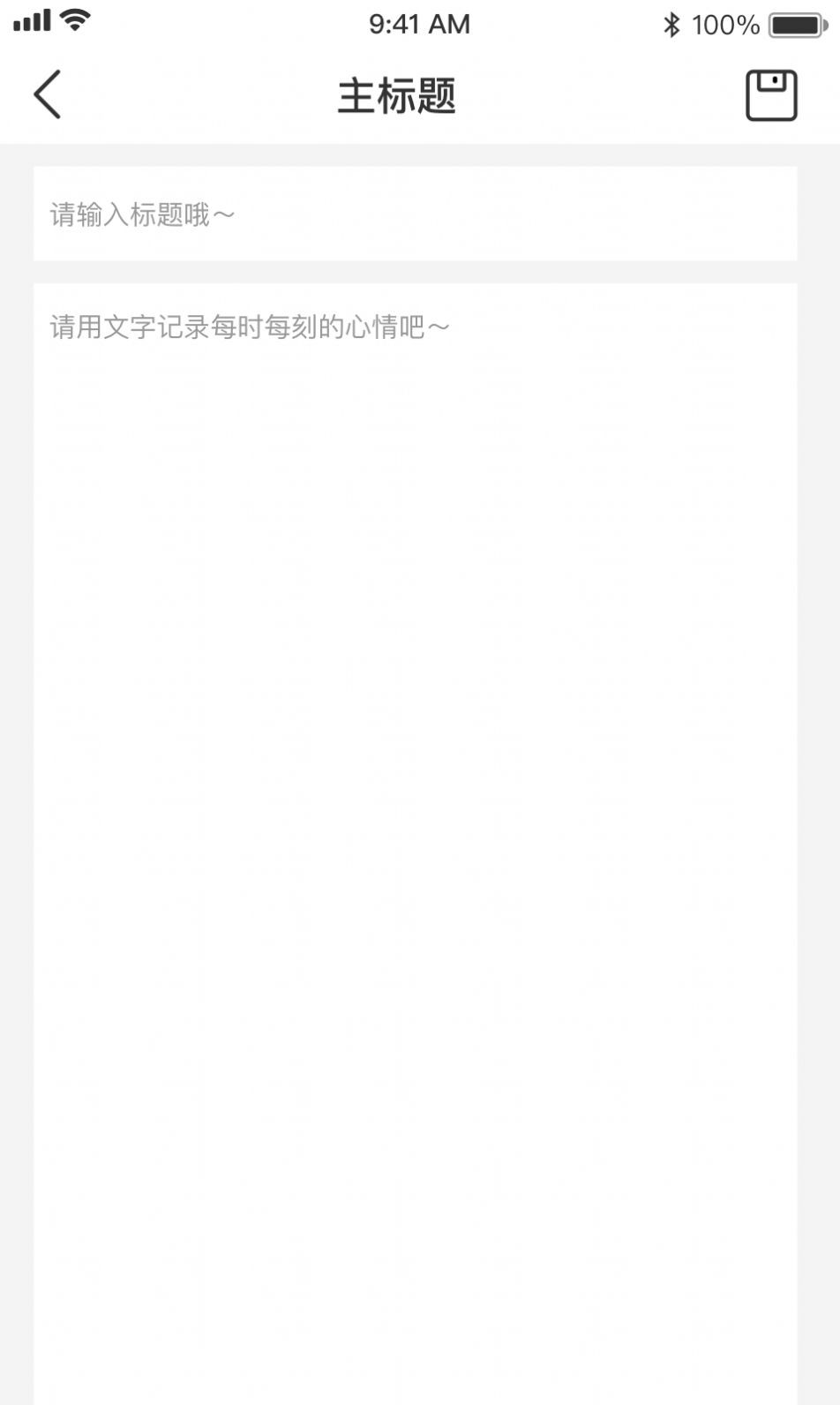Click the 100% battery percentage text
The image size is (840, 1405).
pyautogui.click(x=725, y=25)
